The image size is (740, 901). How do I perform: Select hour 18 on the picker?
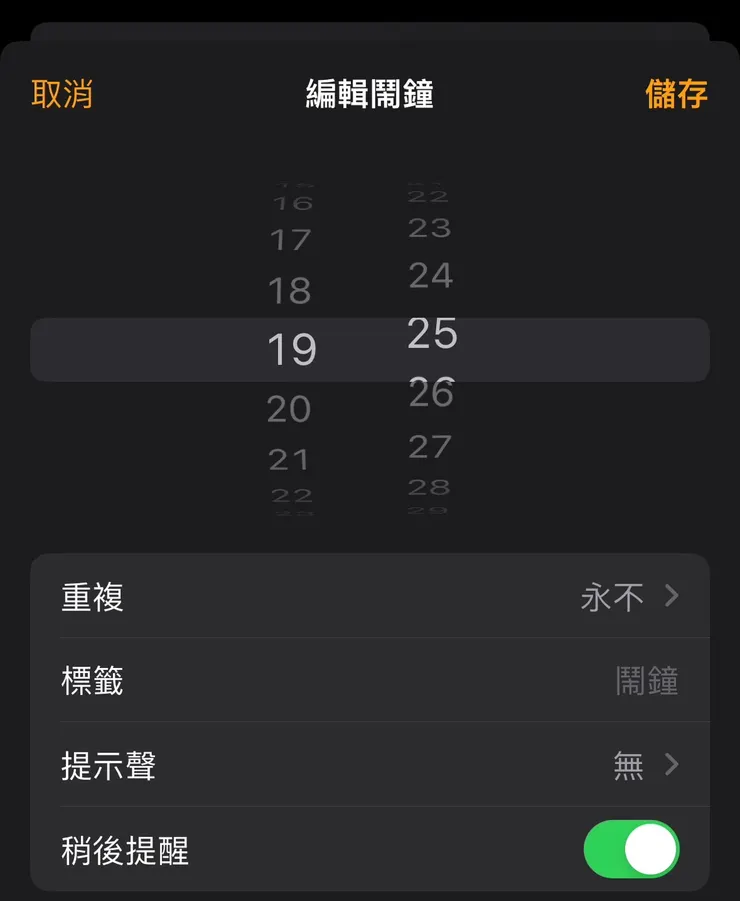pos(289,291)
